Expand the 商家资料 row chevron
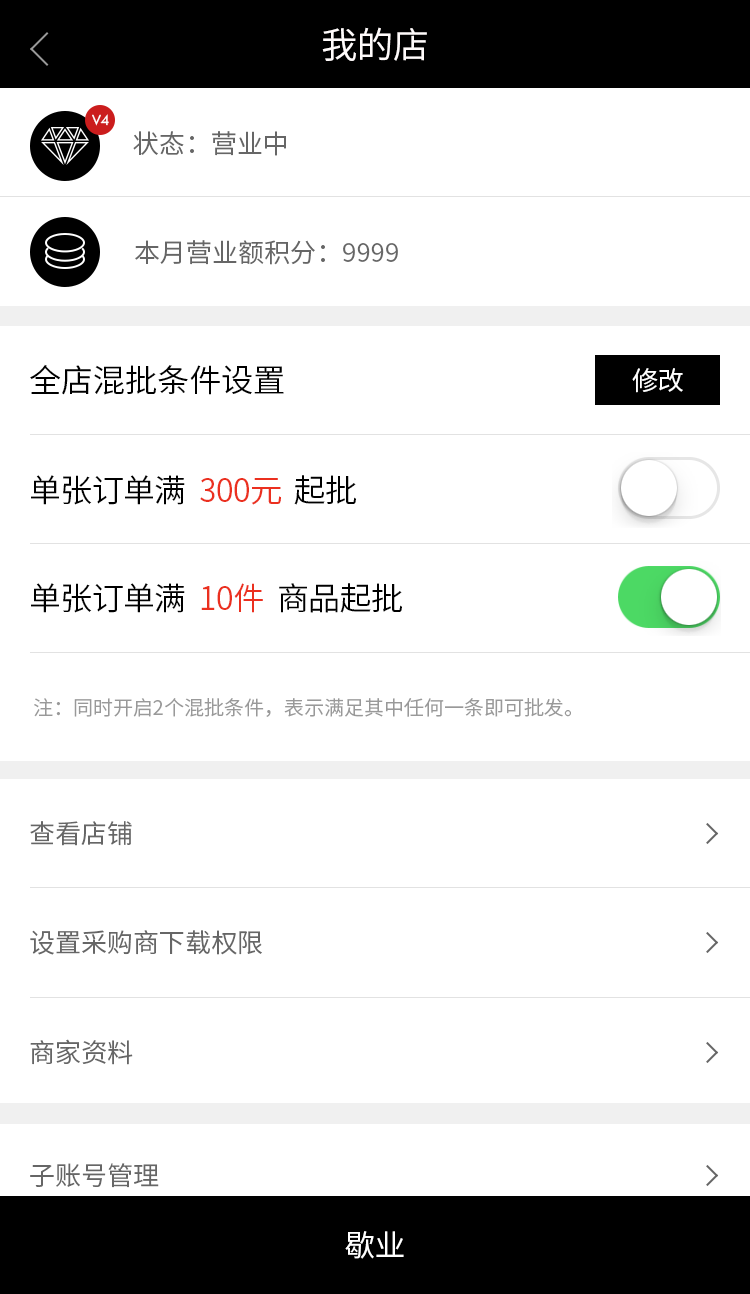The width and height of the screenshot is (750, 1294). [711, 1053]
